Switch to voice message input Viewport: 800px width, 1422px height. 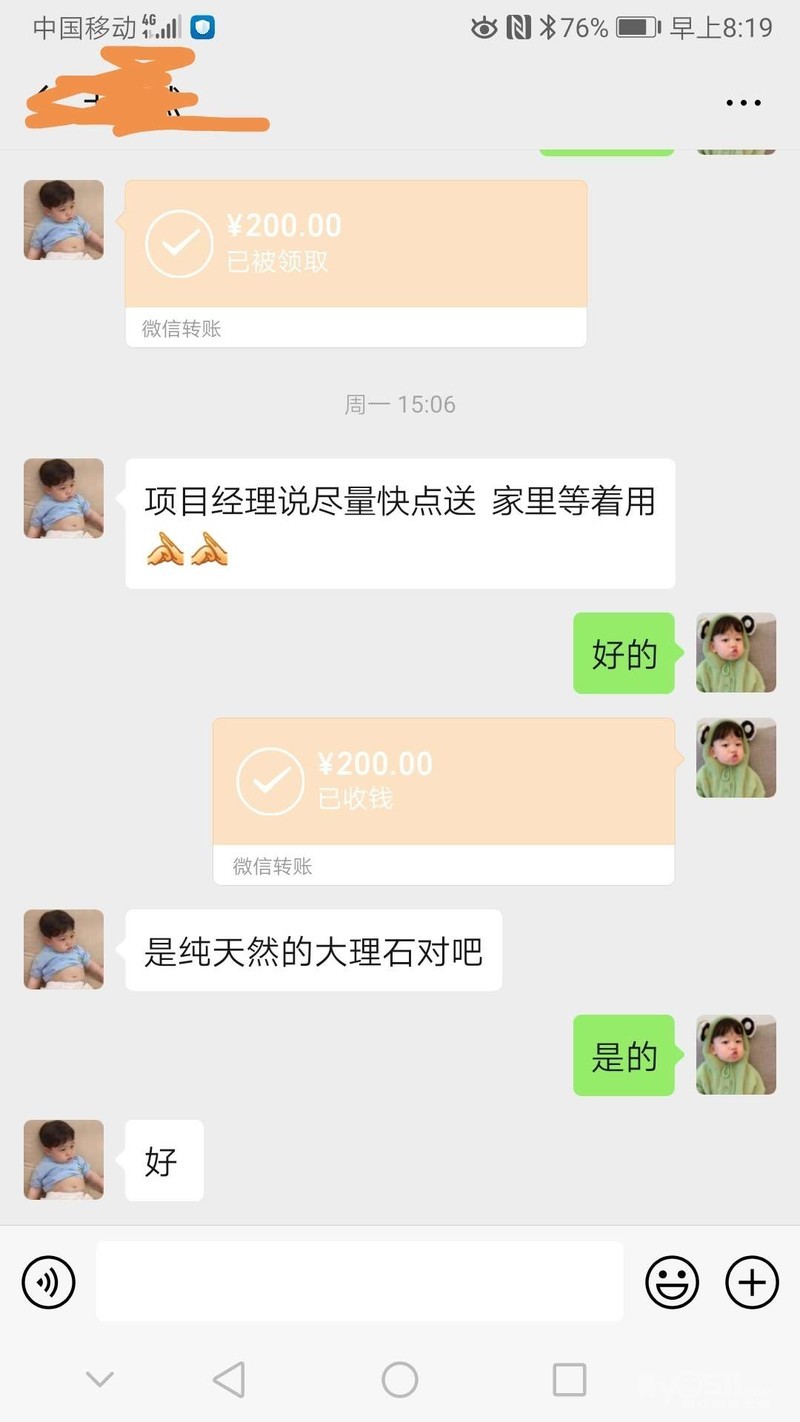tap(49, 1282)
